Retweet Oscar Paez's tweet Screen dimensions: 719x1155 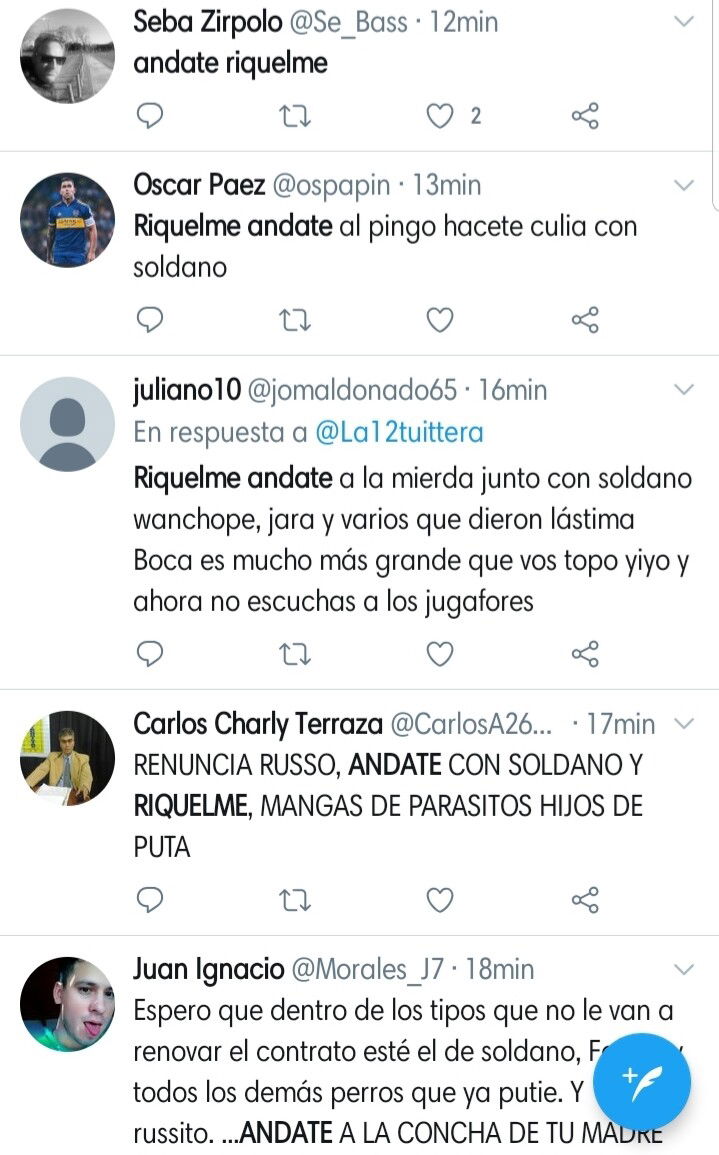point(295,320)
